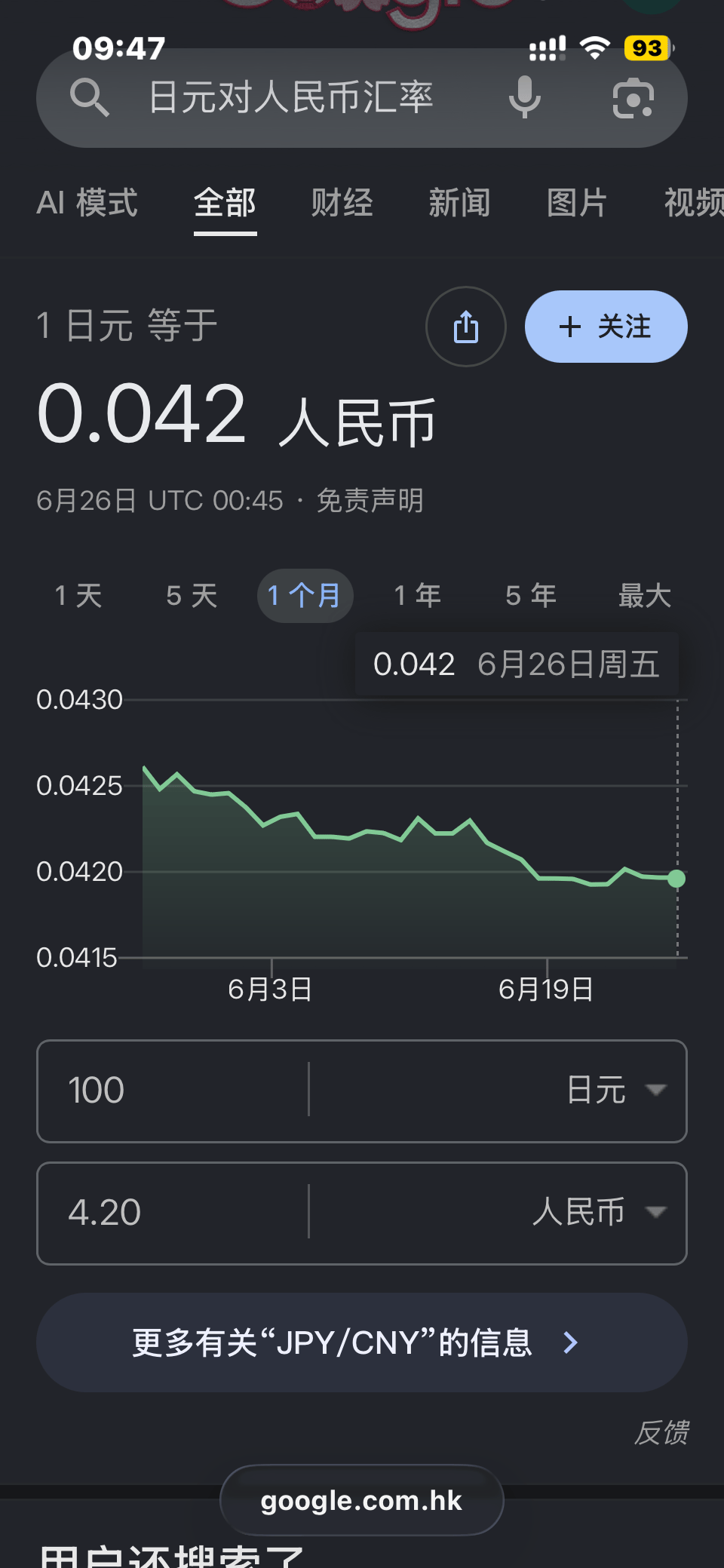Start voice search with the microphone

coord(525,98)
